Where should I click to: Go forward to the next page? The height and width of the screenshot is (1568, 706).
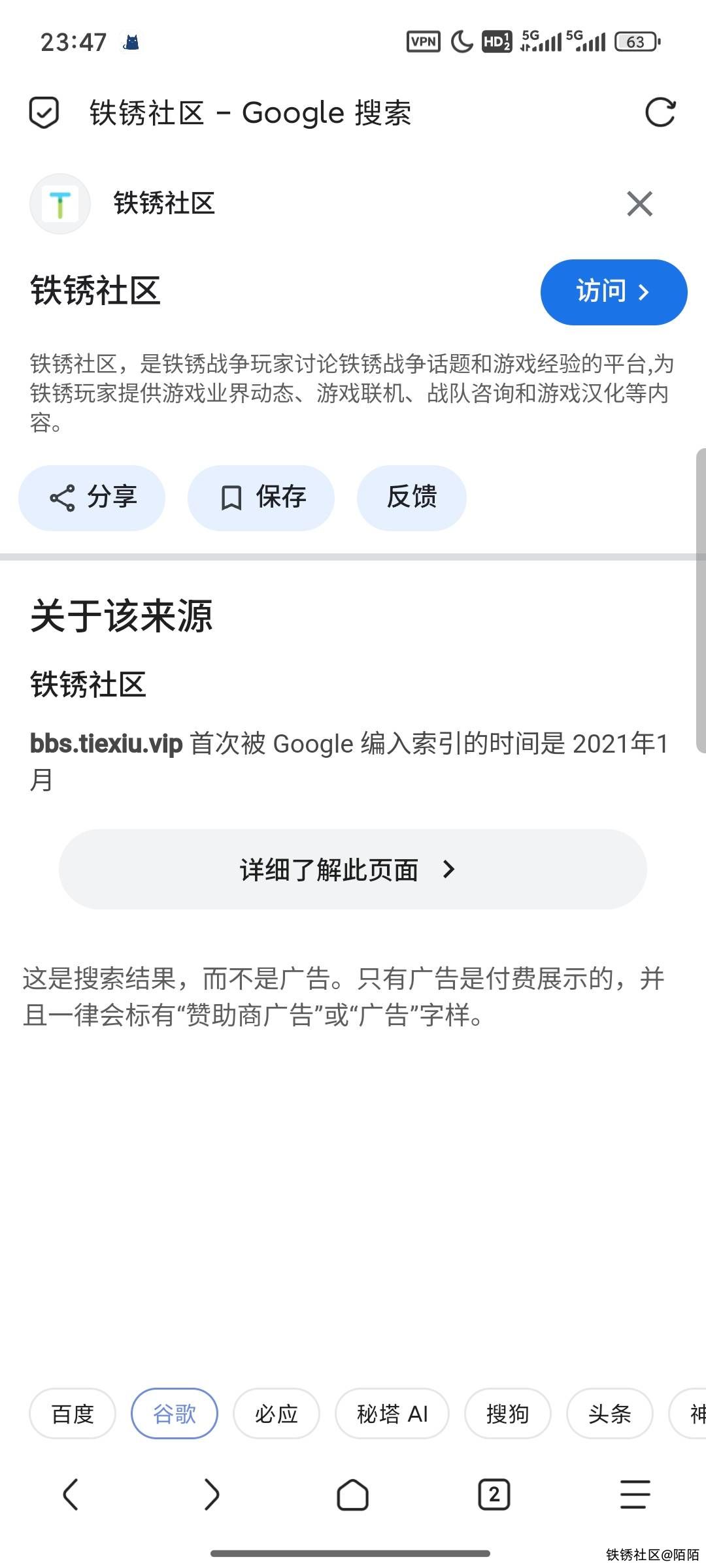[x=211, y=1495]
